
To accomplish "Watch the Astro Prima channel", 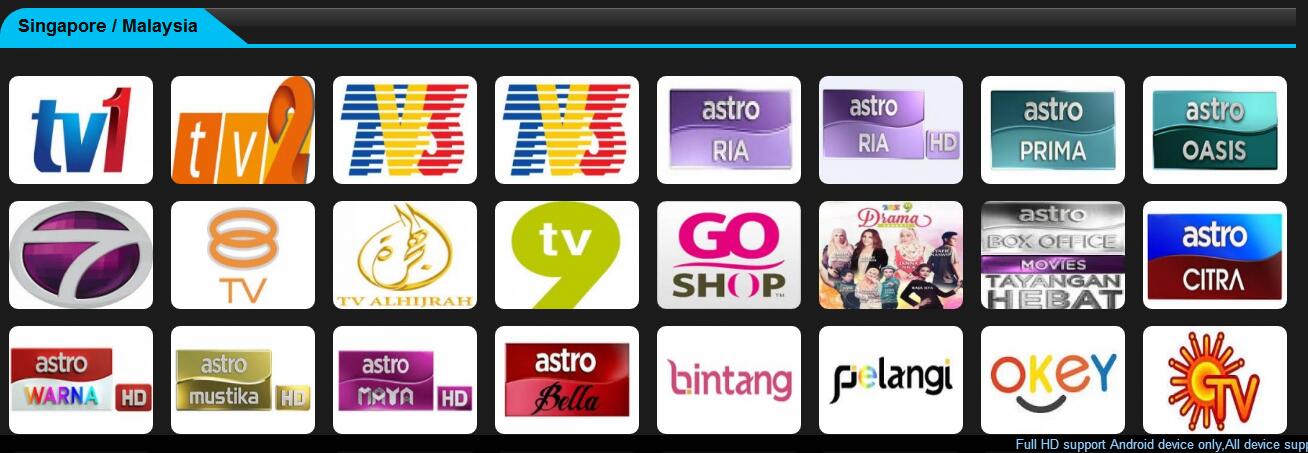I will [x=1053, y=130].
